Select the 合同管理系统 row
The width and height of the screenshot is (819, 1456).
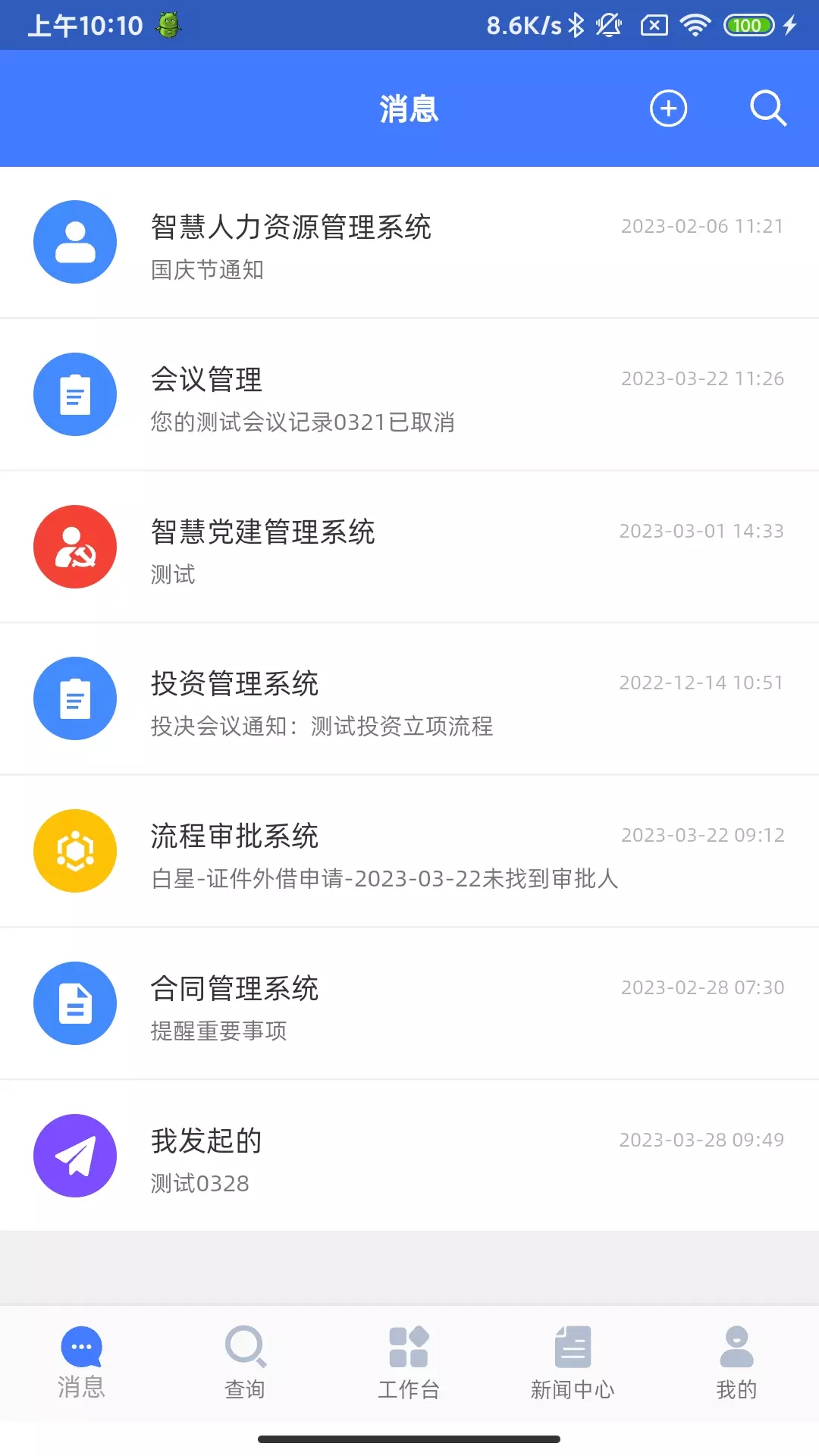coord(409,1003)
